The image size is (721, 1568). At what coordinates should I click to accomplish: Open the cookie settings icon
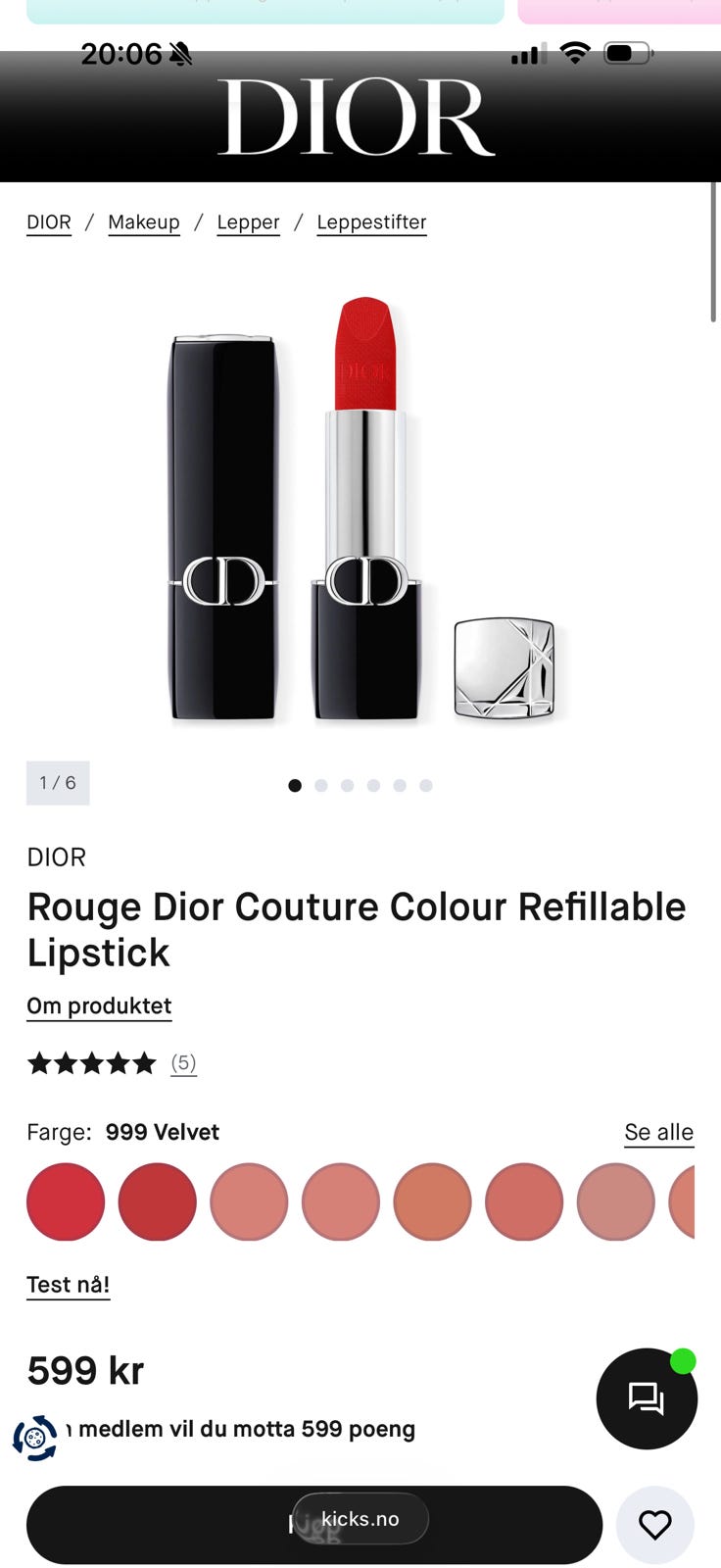tap(35, 1438)
